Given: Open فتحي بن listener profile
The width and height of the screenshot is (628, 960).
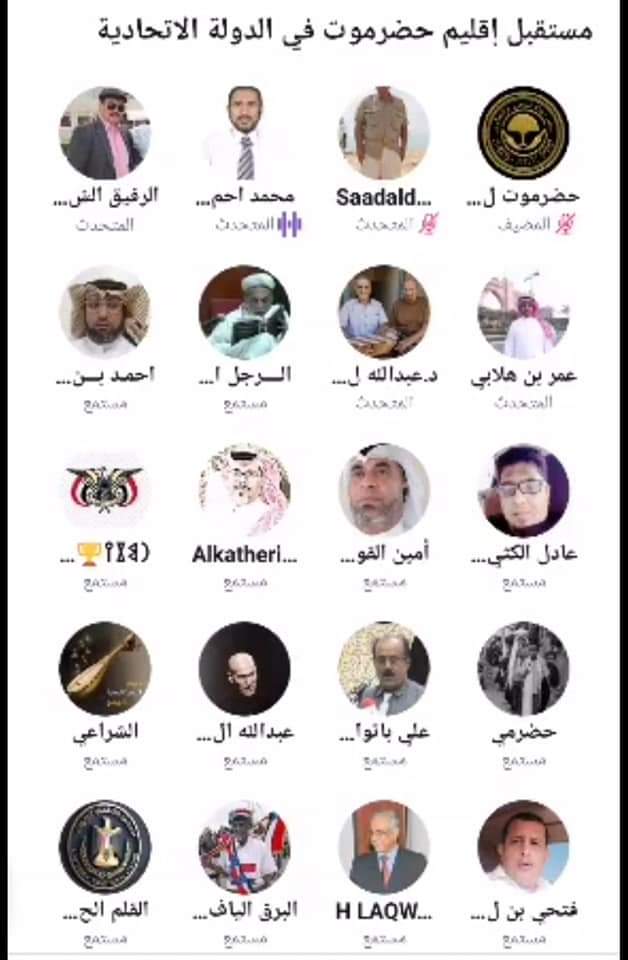Looking at the screenshot, I should (x=523, y=846).
